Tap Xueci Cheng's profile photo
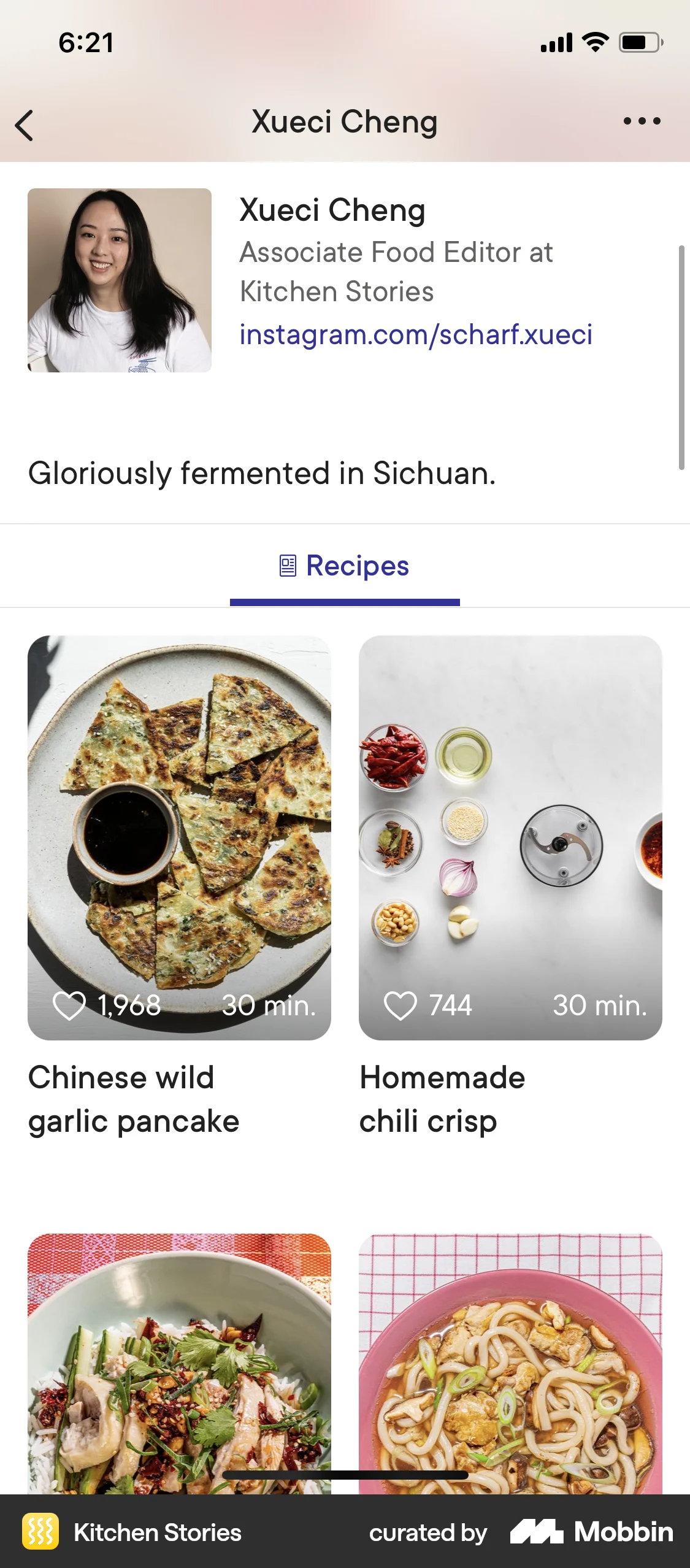 [119, 278]
